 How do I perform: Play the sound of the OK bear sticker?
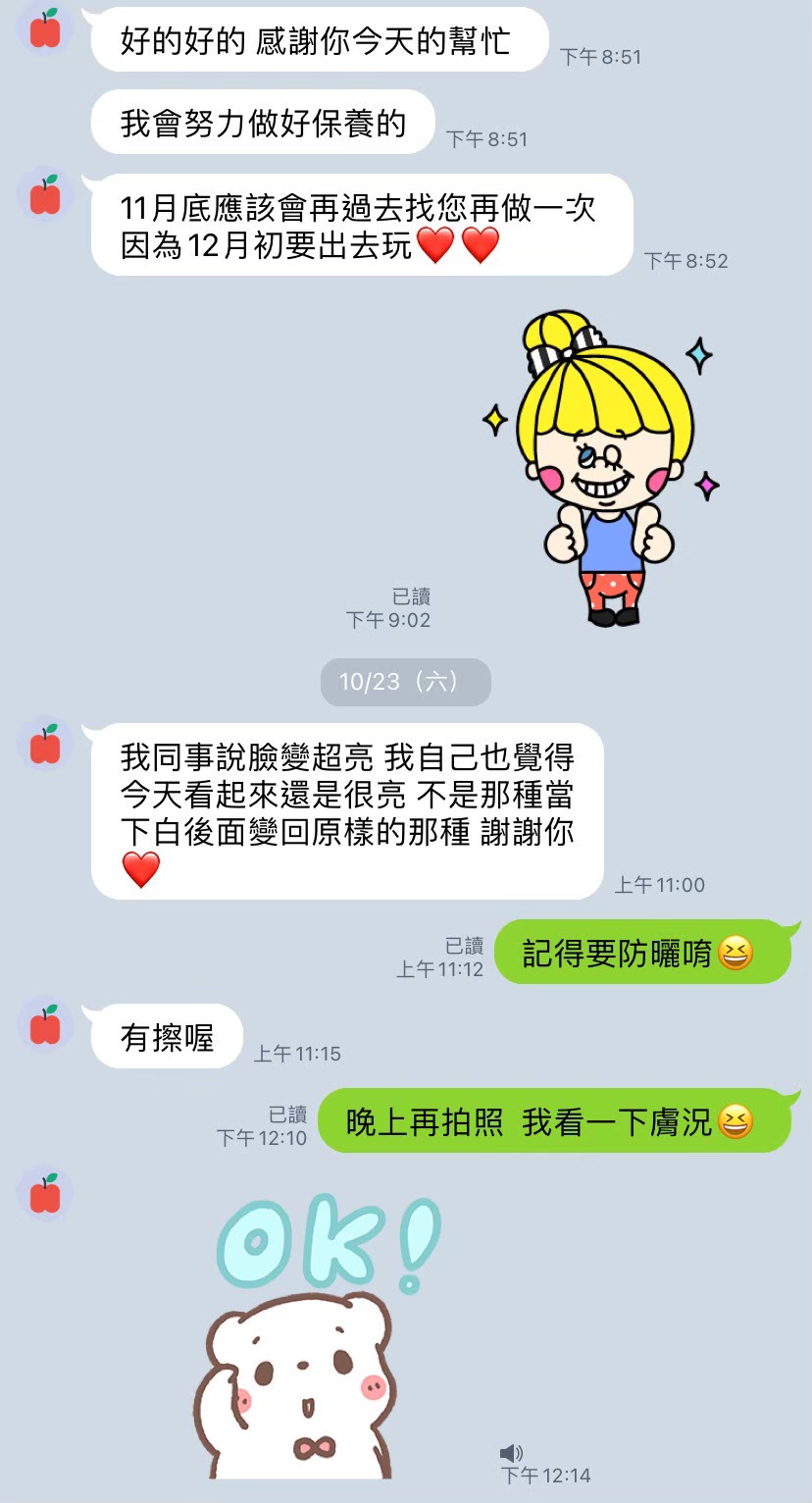(x=510, y=1453)
